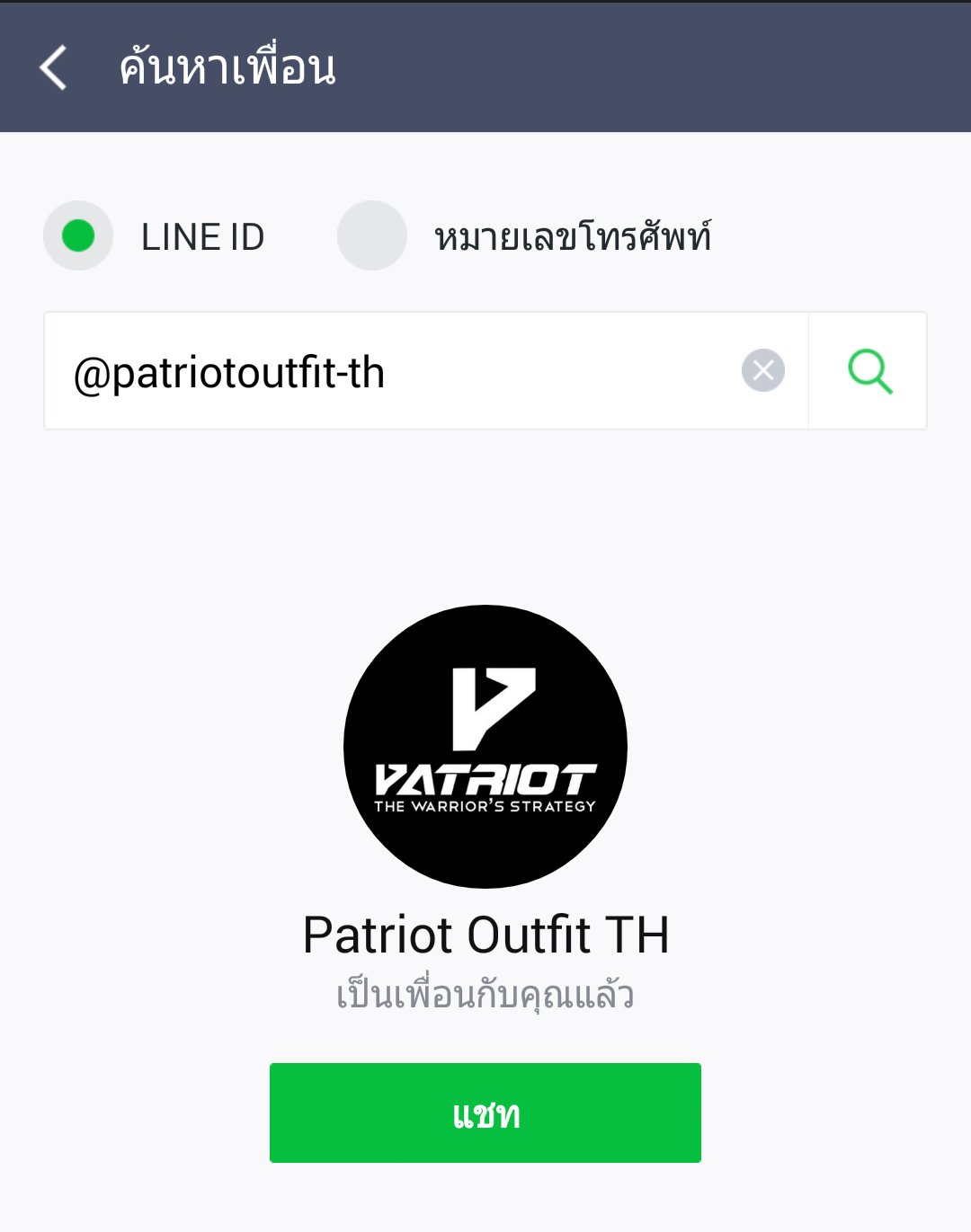Open Patriot Outfit TH profile picture

point(485,747)
